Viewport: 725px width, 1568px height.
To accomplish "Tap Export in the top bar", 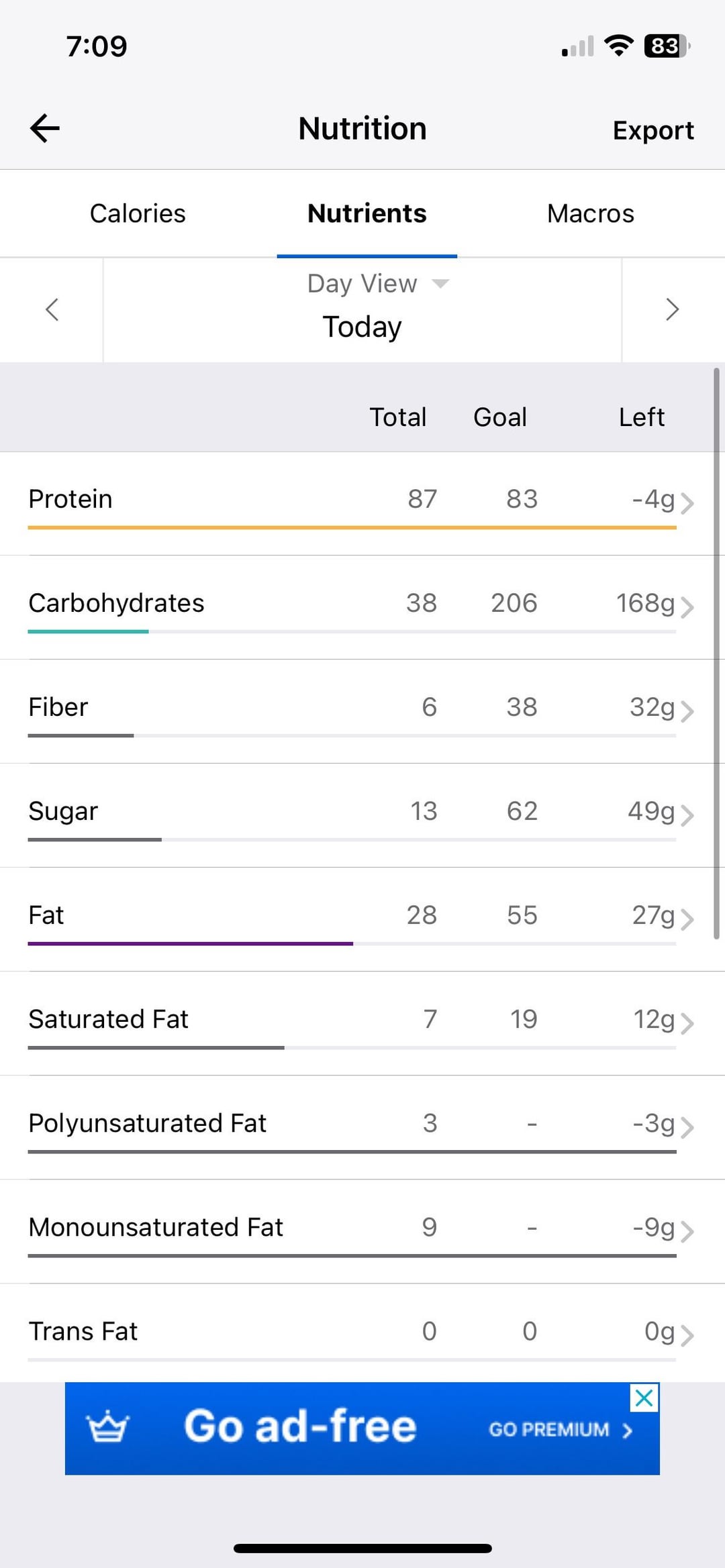I will [653, 130].
